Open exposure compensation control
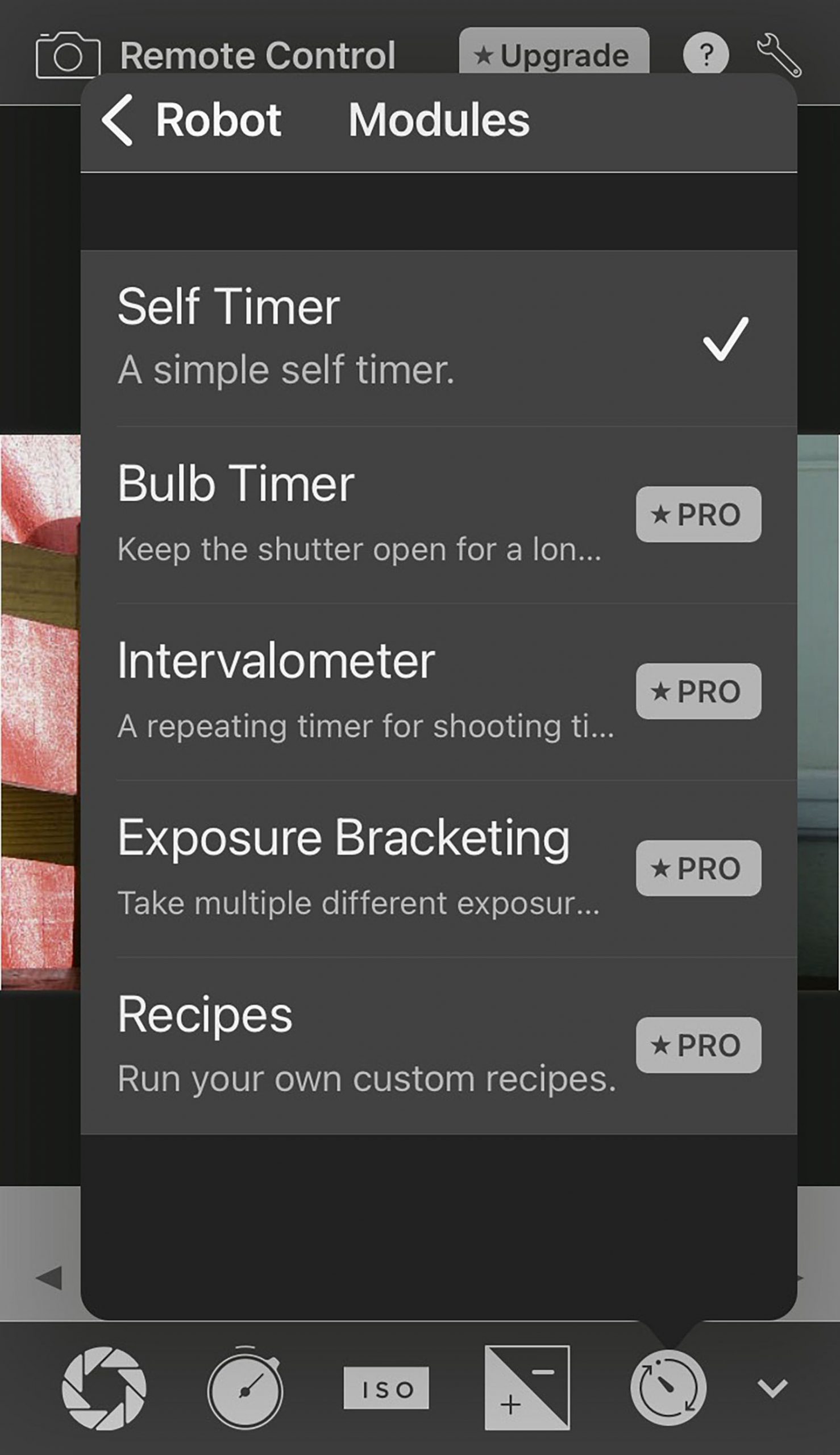Image resolution: width=840 pixels, height=1455 pixels. (527, 1388)
